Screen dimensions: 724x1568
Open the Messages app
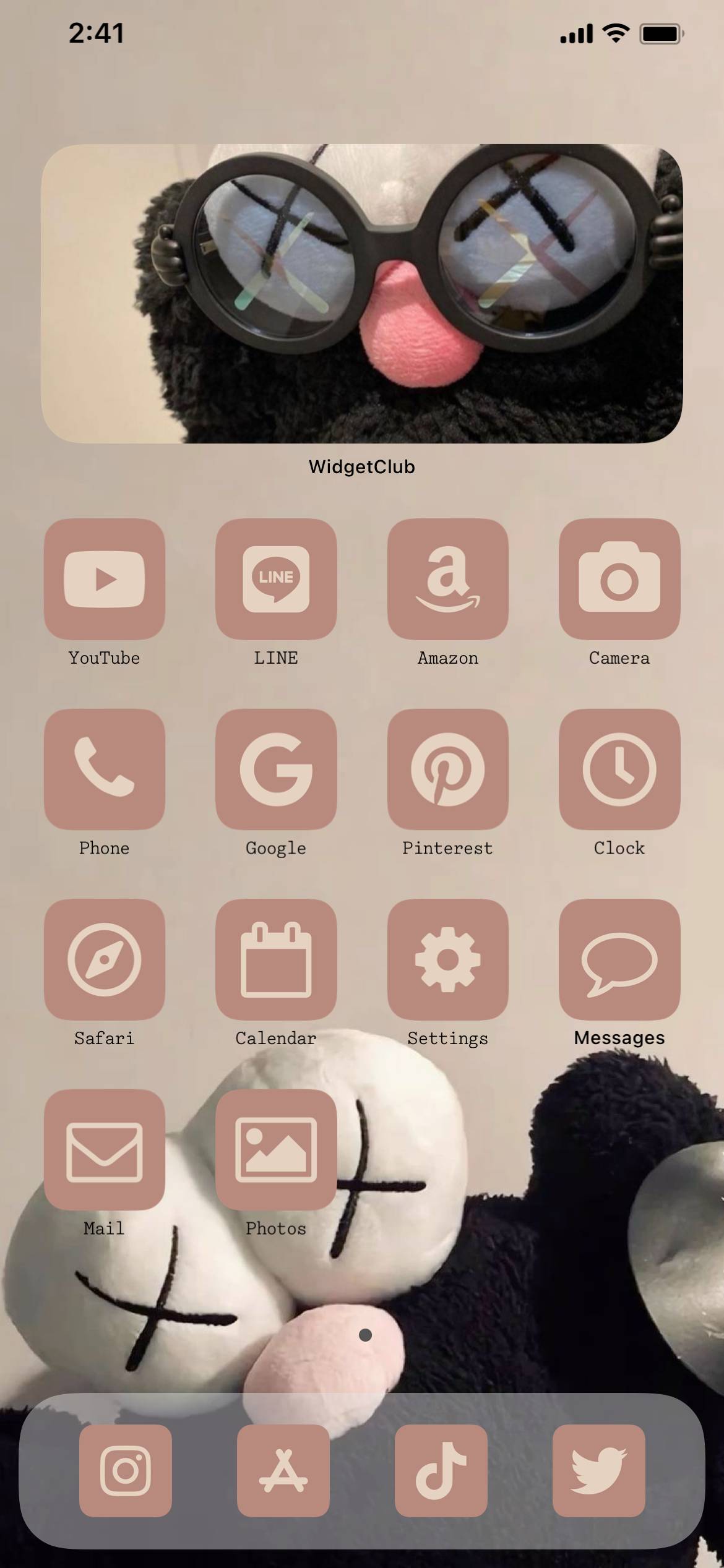(x=619, y=959)
